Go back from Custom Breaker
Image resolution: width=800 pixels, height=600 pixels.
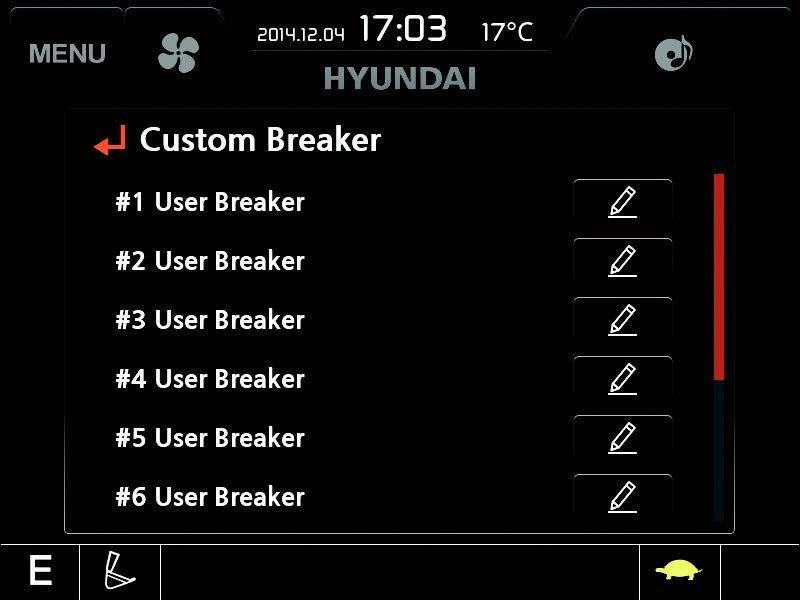110,140
